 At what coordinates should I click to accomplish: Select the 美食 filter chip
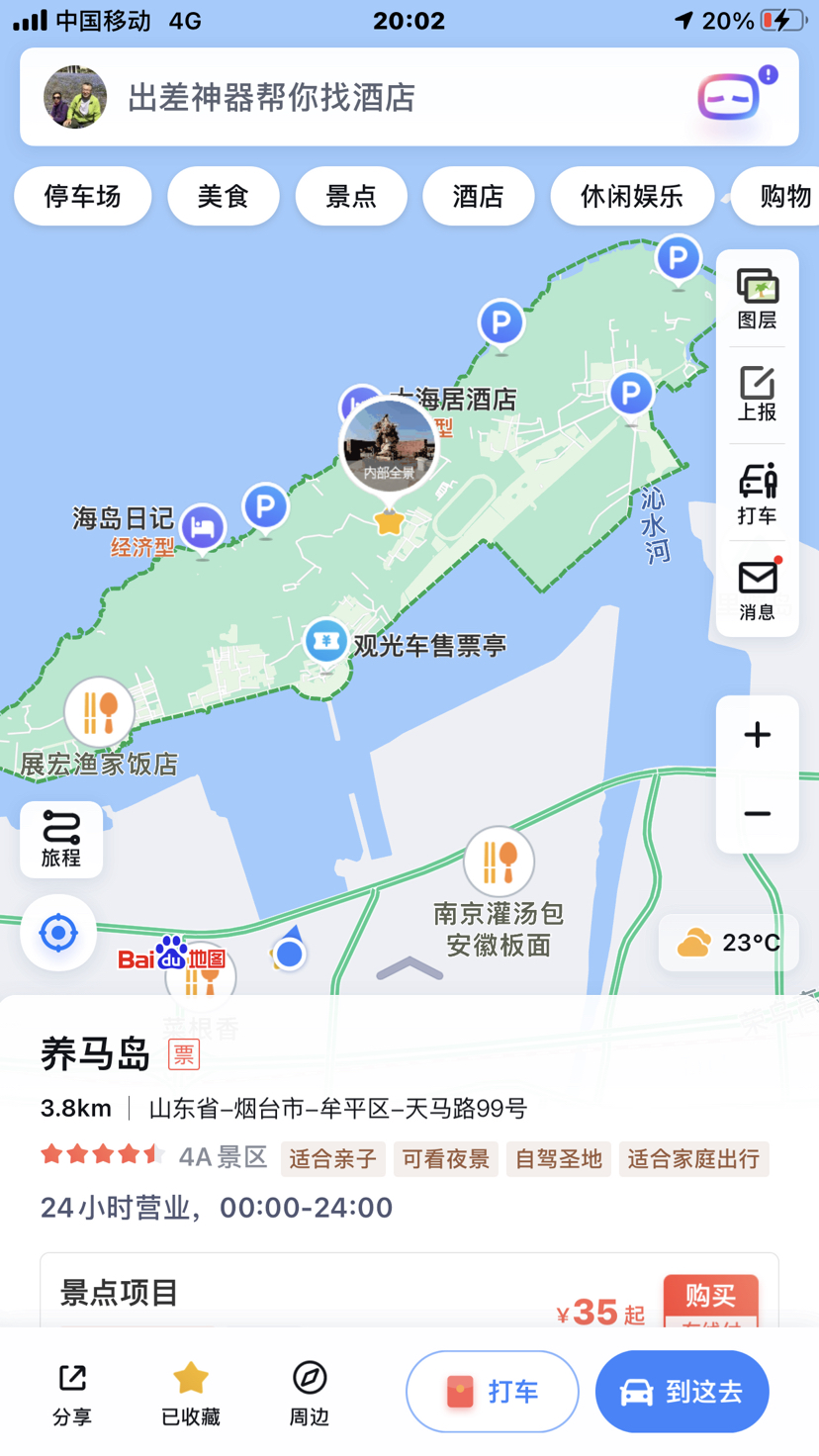point(223,196)
